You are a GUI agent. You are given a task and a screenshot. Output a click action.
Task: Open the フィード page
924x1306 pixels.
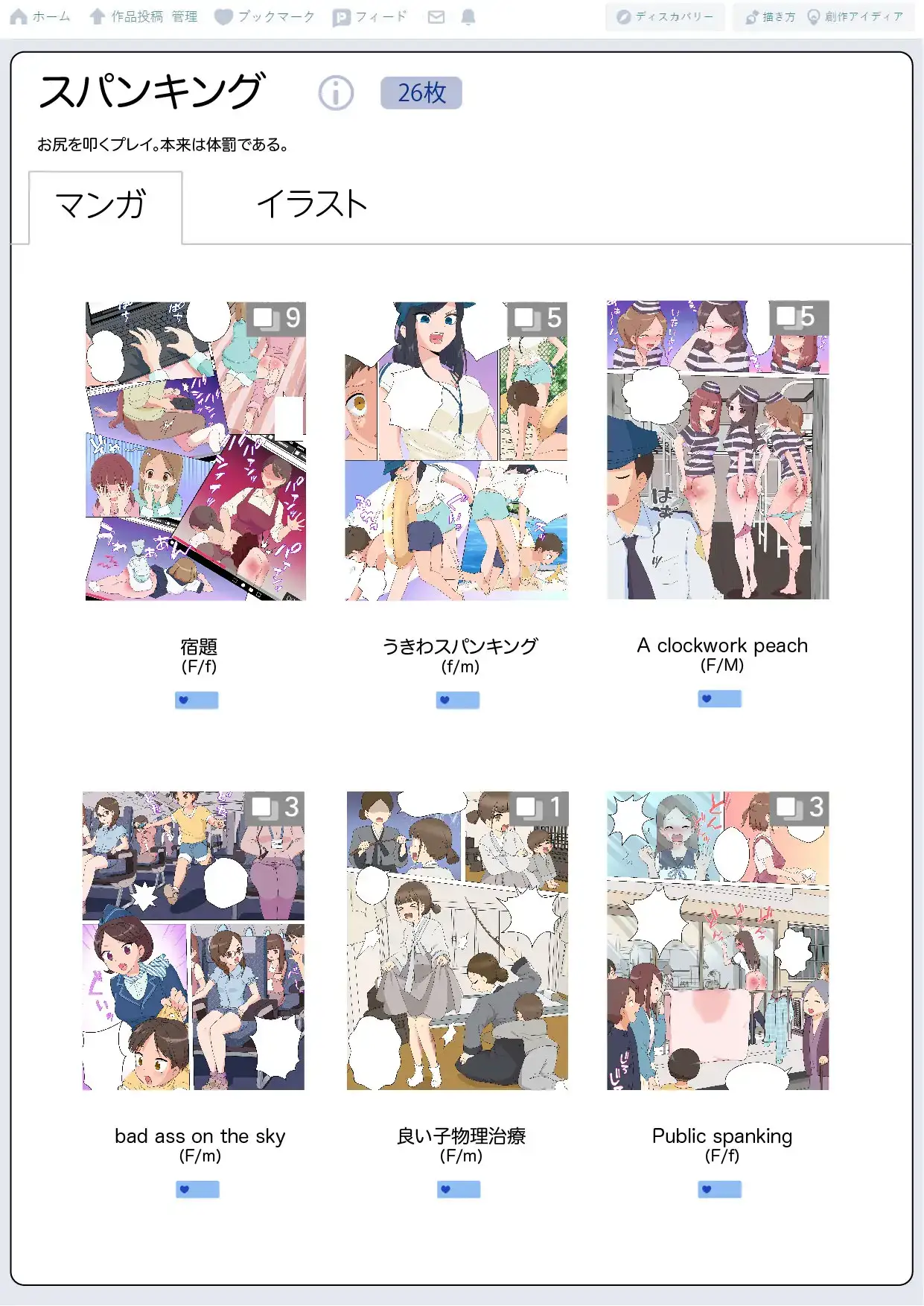(370, 16)
